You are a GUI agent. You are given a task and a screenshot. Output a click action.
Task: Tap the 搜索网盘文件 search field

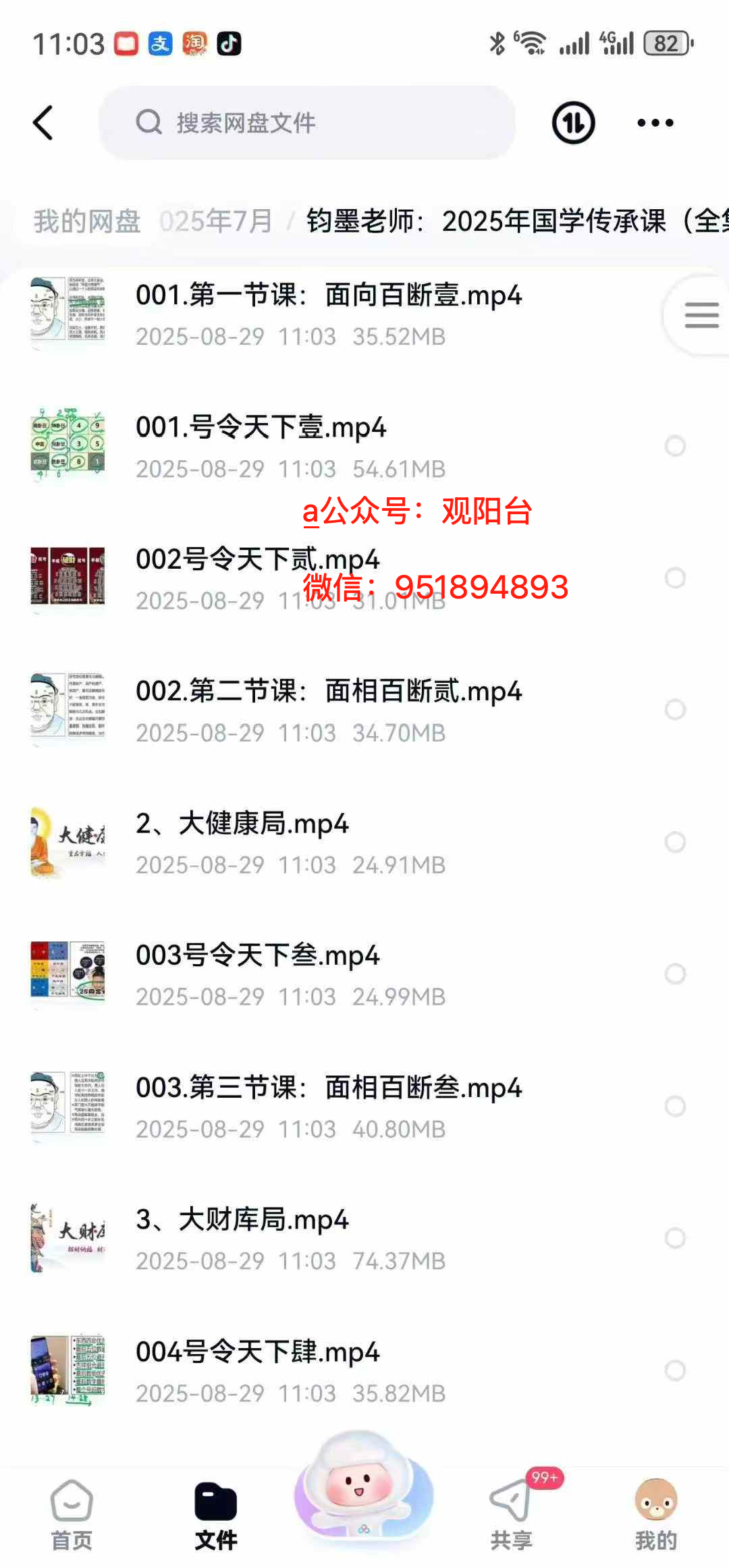point(307,123)
